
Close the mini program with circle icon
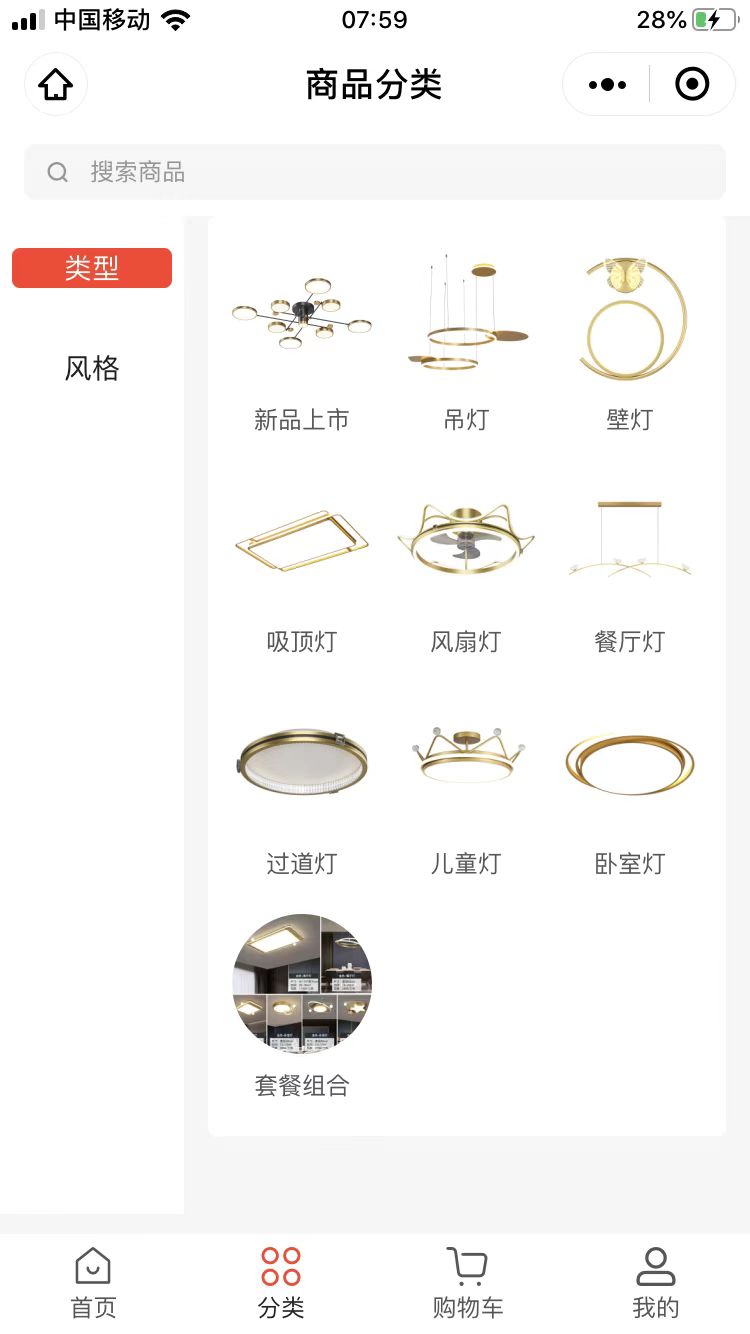692,85
